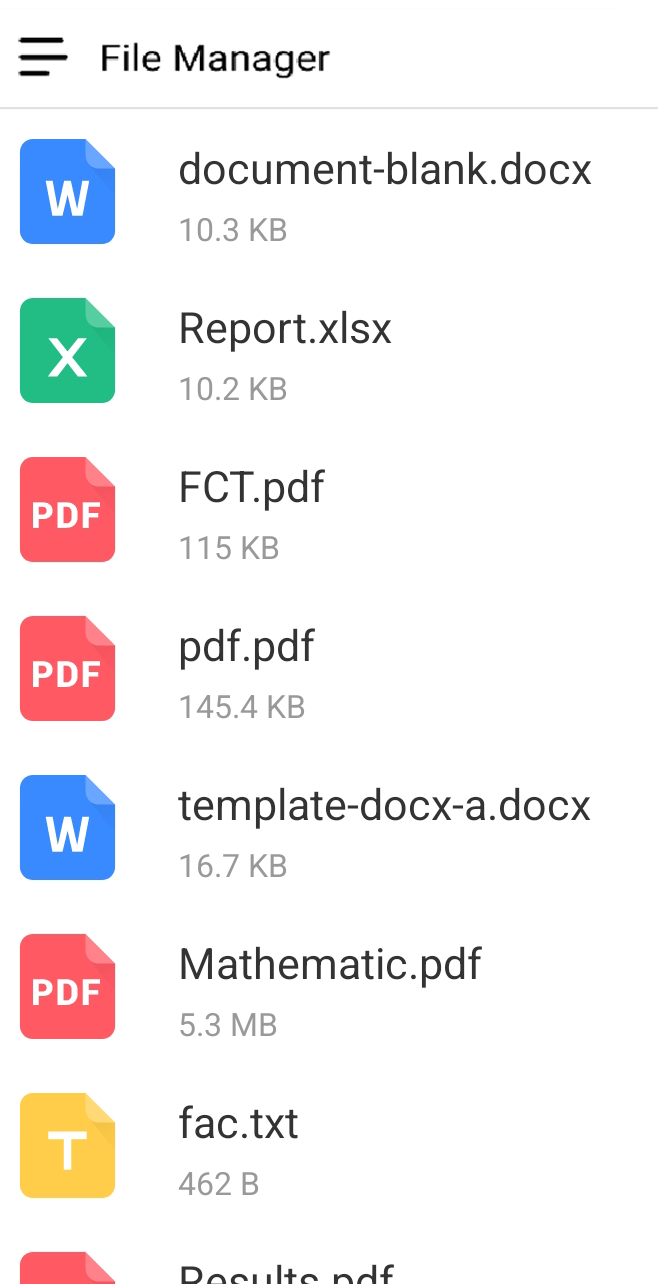
Task: Open the Report.xlsx spreadsheet
Action: point(329,351)
